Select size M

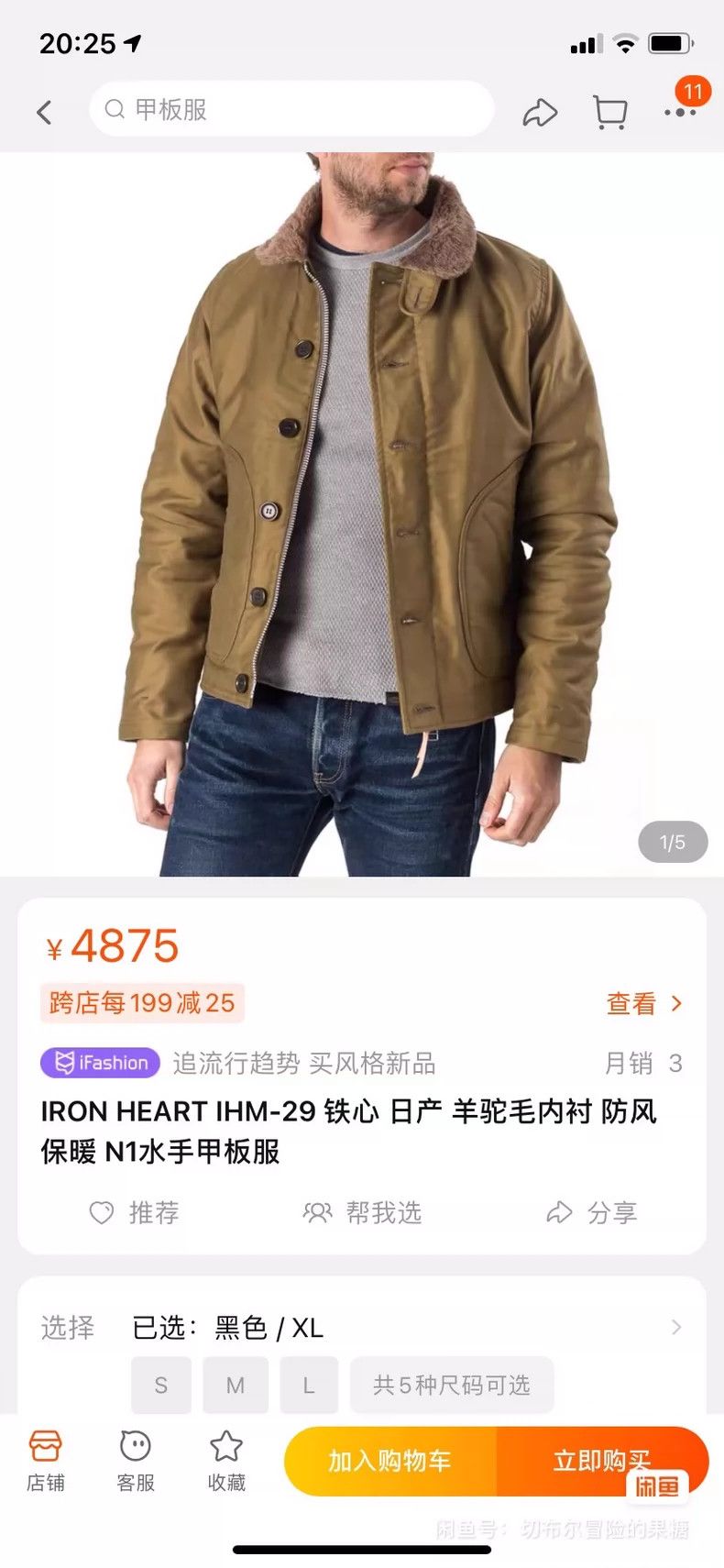point(236,1385)
